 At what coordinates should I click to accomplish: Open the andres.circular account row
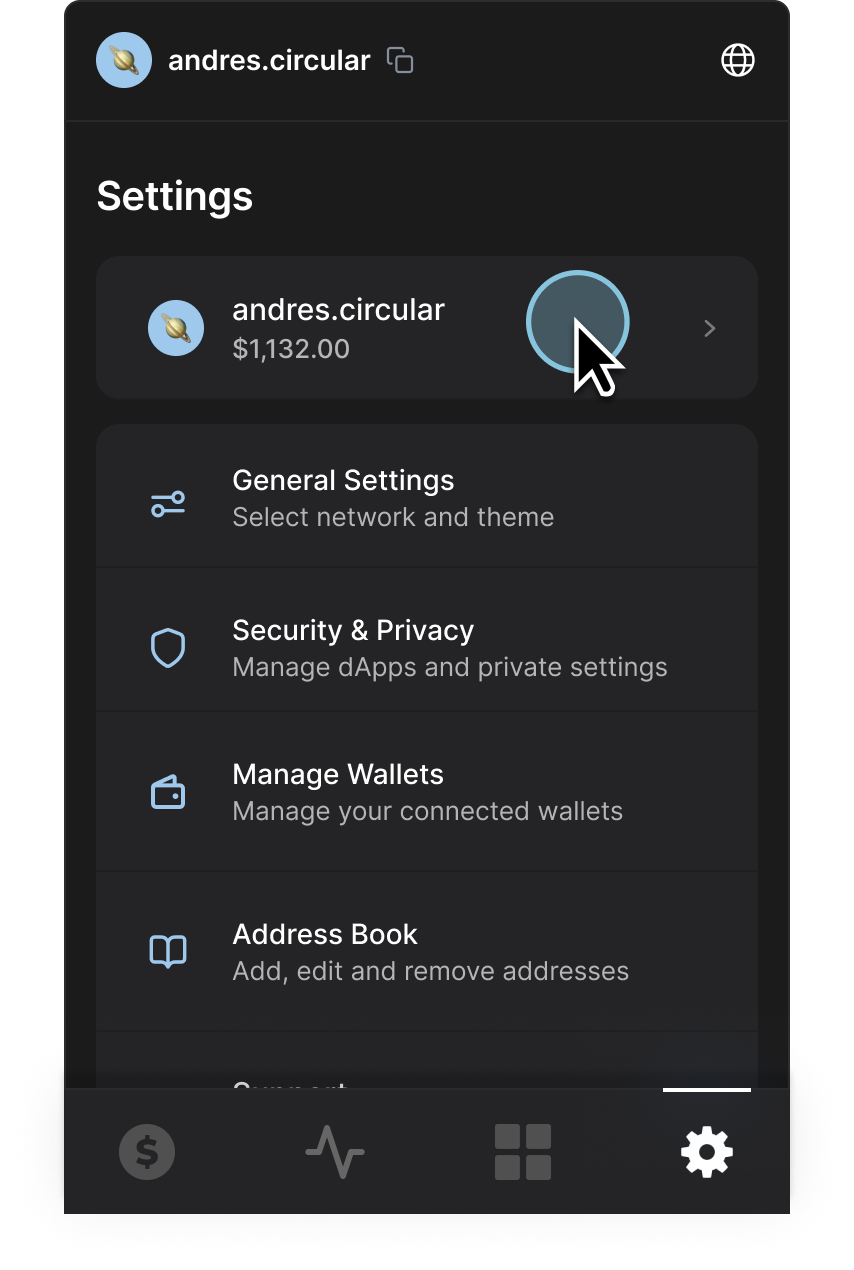(x=426, y=328)
